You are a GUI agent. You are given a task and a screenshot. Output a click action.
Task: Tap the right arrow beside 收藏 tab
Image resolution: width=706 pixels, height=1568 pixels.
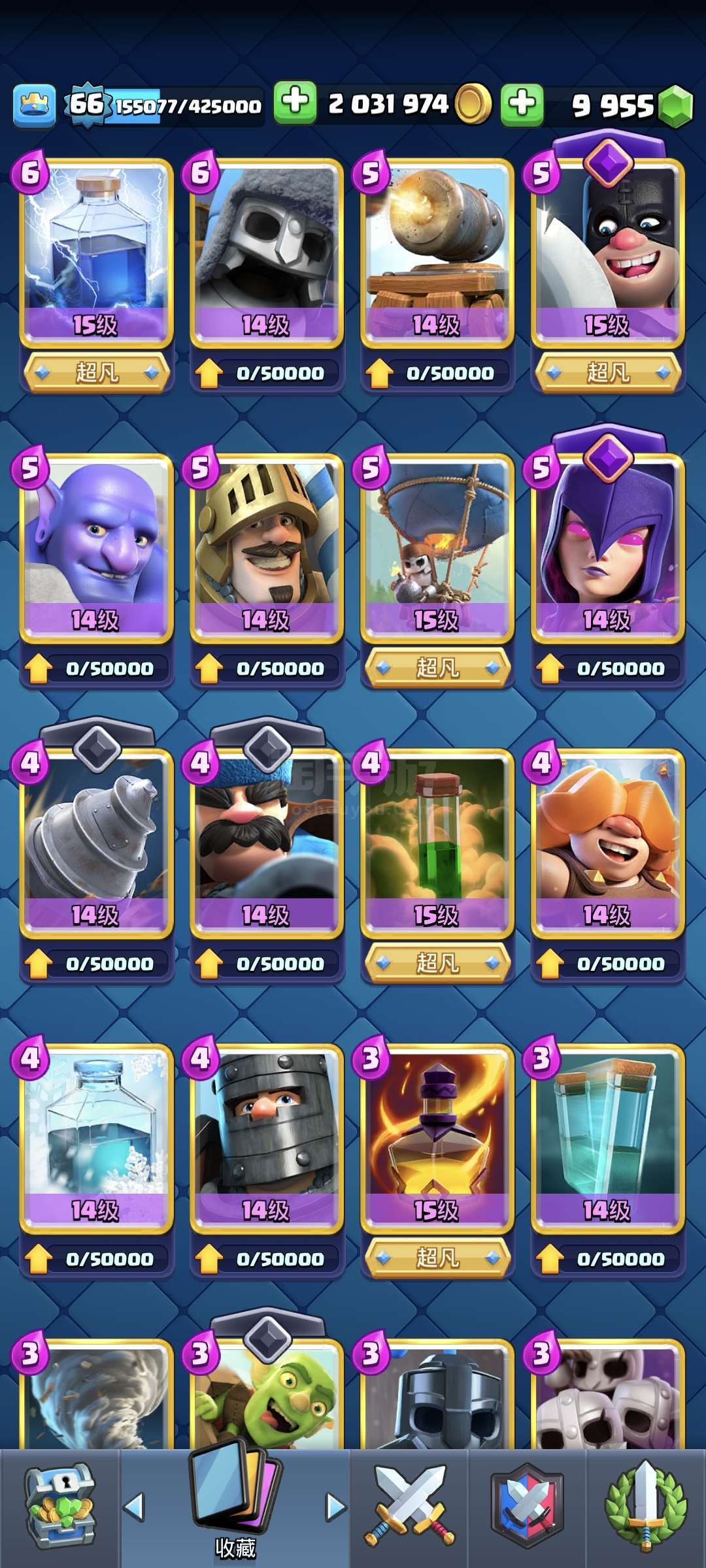tap(335, 1507)
